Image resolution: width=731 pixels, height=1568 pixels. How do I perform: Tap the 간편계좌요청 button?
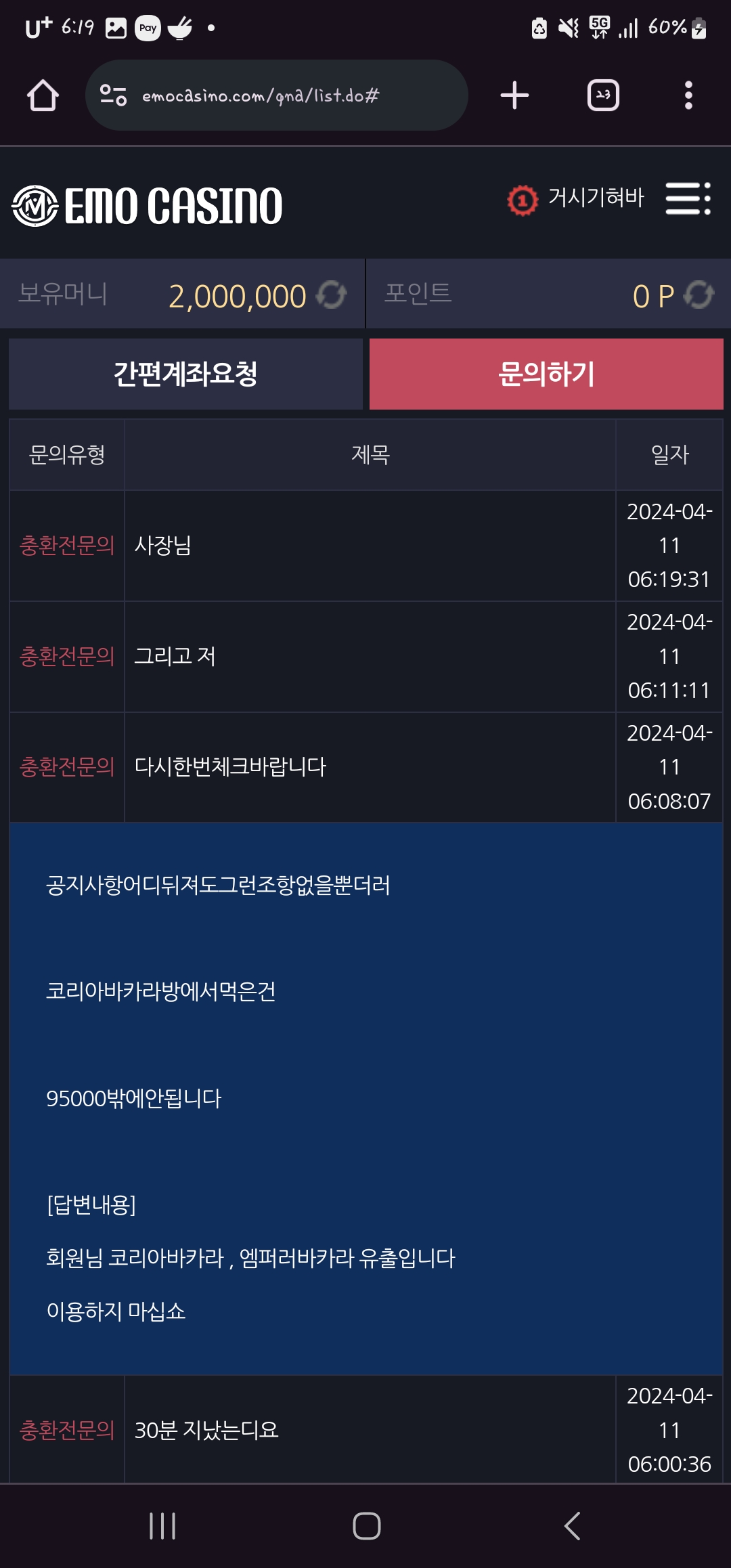[185, 374]
